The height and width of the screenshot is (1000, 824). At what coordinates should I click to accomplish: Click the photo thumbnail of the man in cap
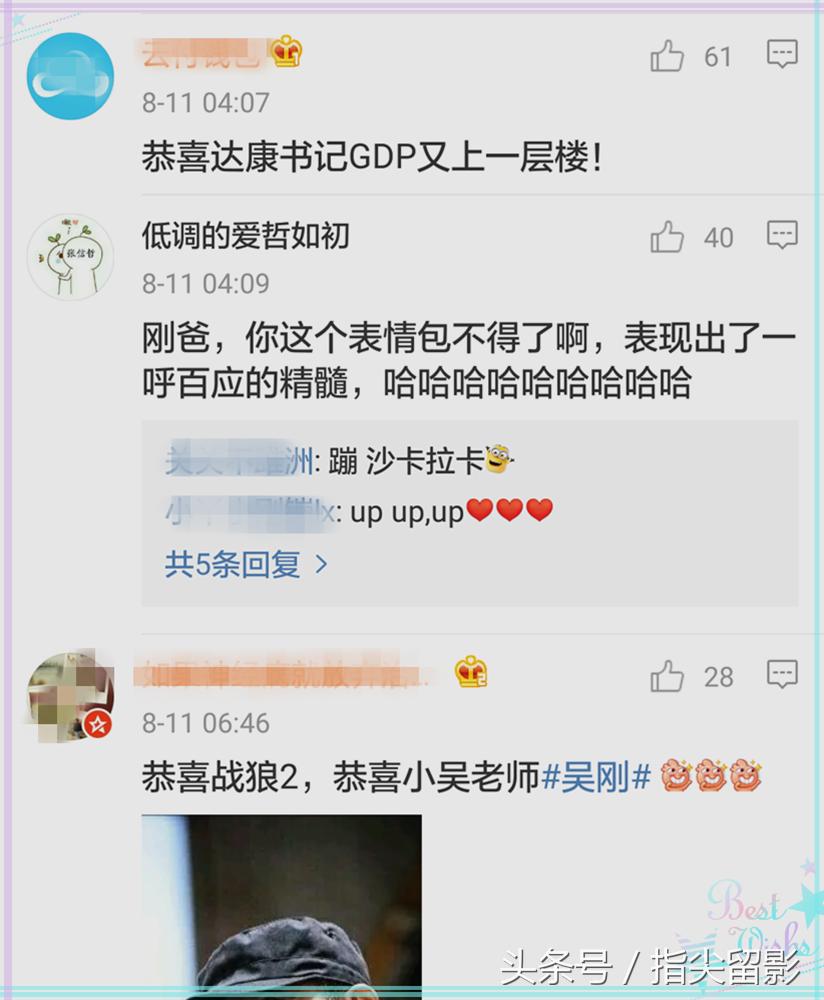pyautogui.click(x=280, y=910)
